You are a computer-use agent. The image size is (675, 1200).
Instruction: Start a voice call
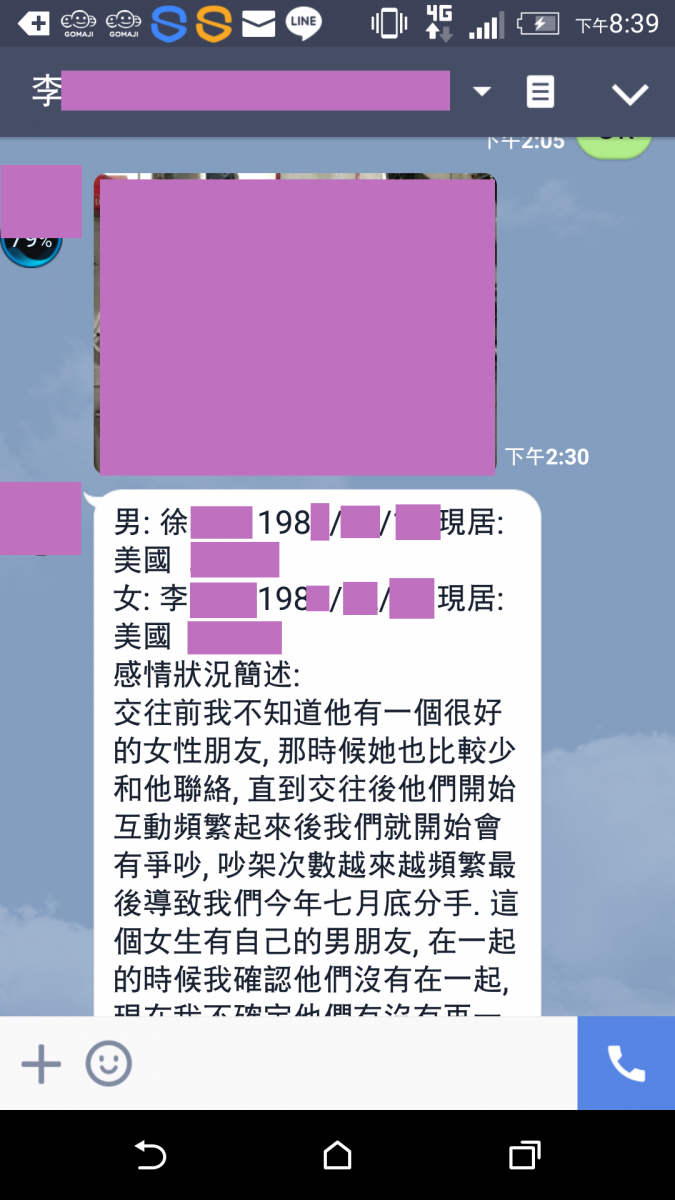pyautogui.click(x=626, y=1064)
